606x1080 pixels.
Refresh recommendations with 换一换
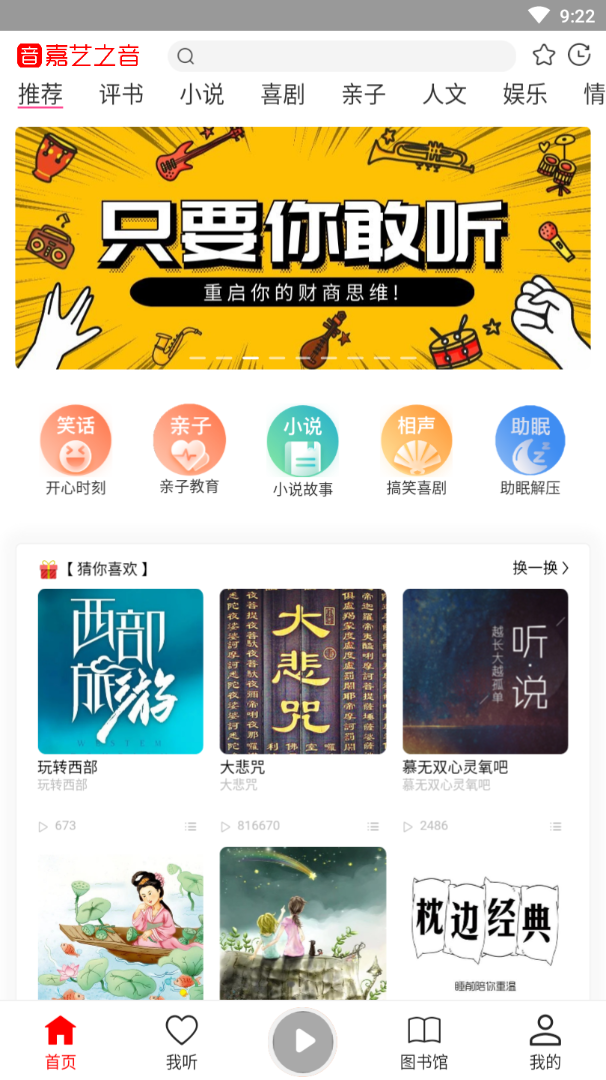point(541,568)
